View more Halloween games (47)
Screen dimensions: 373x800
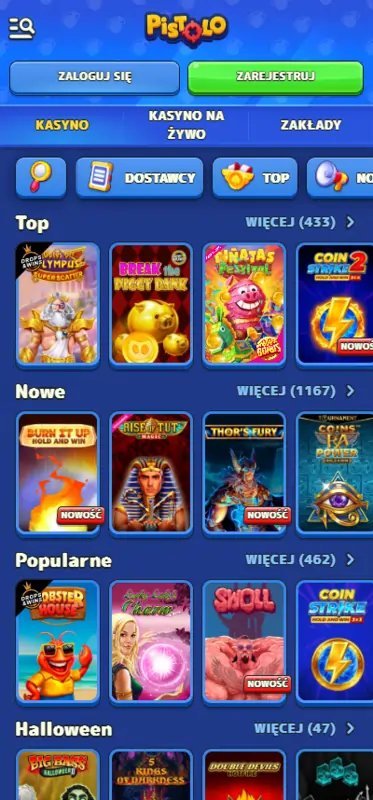(305, 729)
